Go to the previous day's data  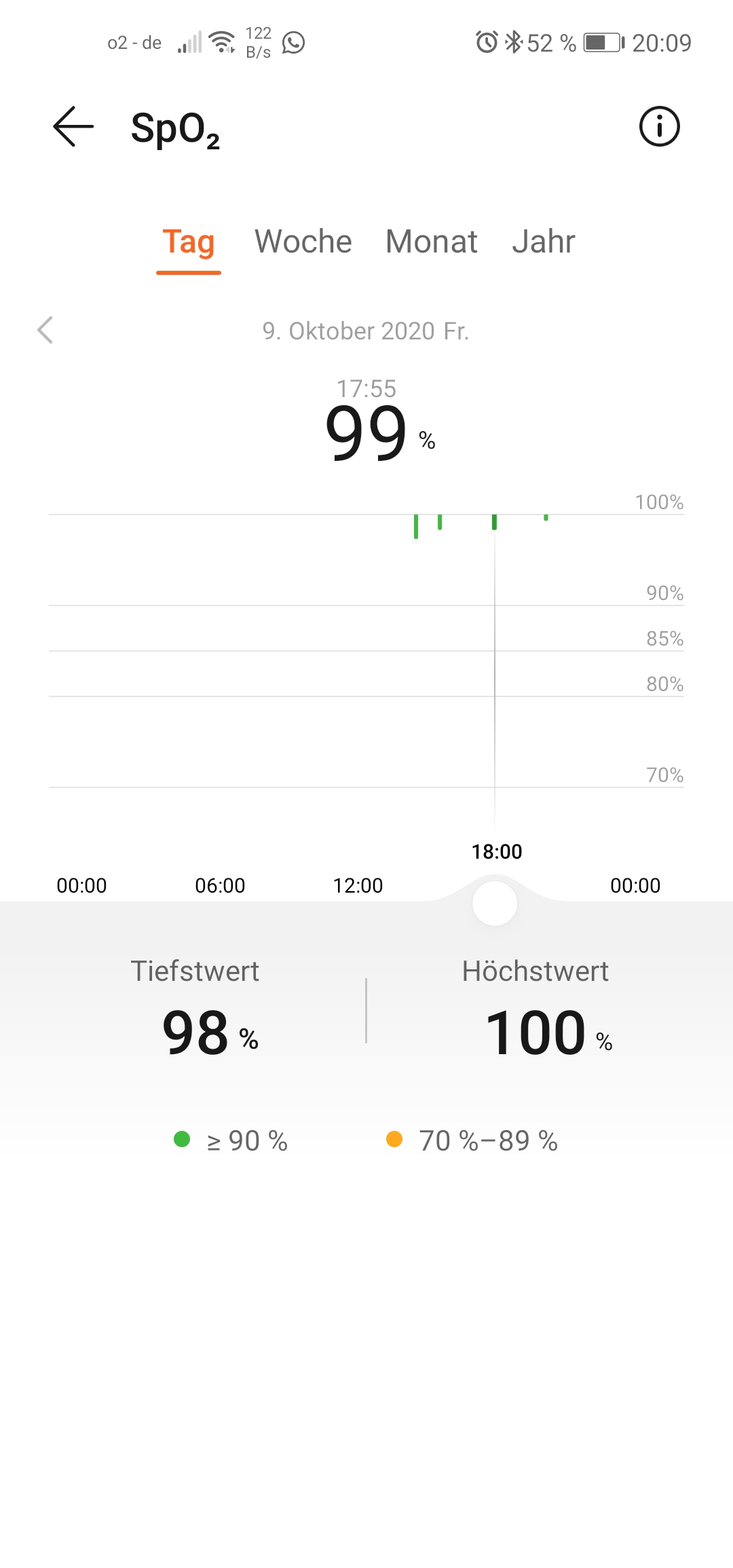pyautogui.click(x=45, y=331)
